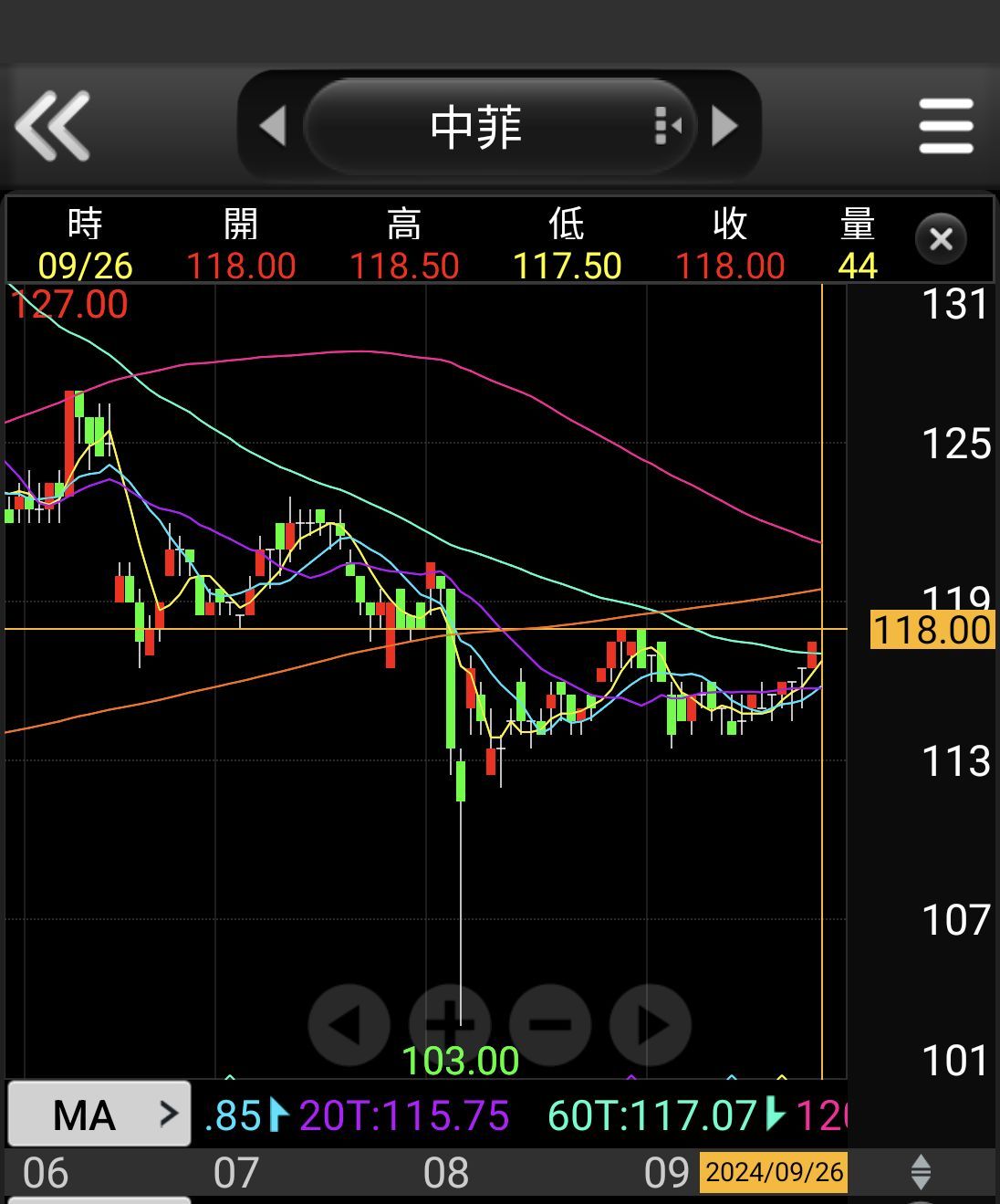1000x1204 pixels.
Task: Tap the 103.00 low price label
Action: [461, 1059]
